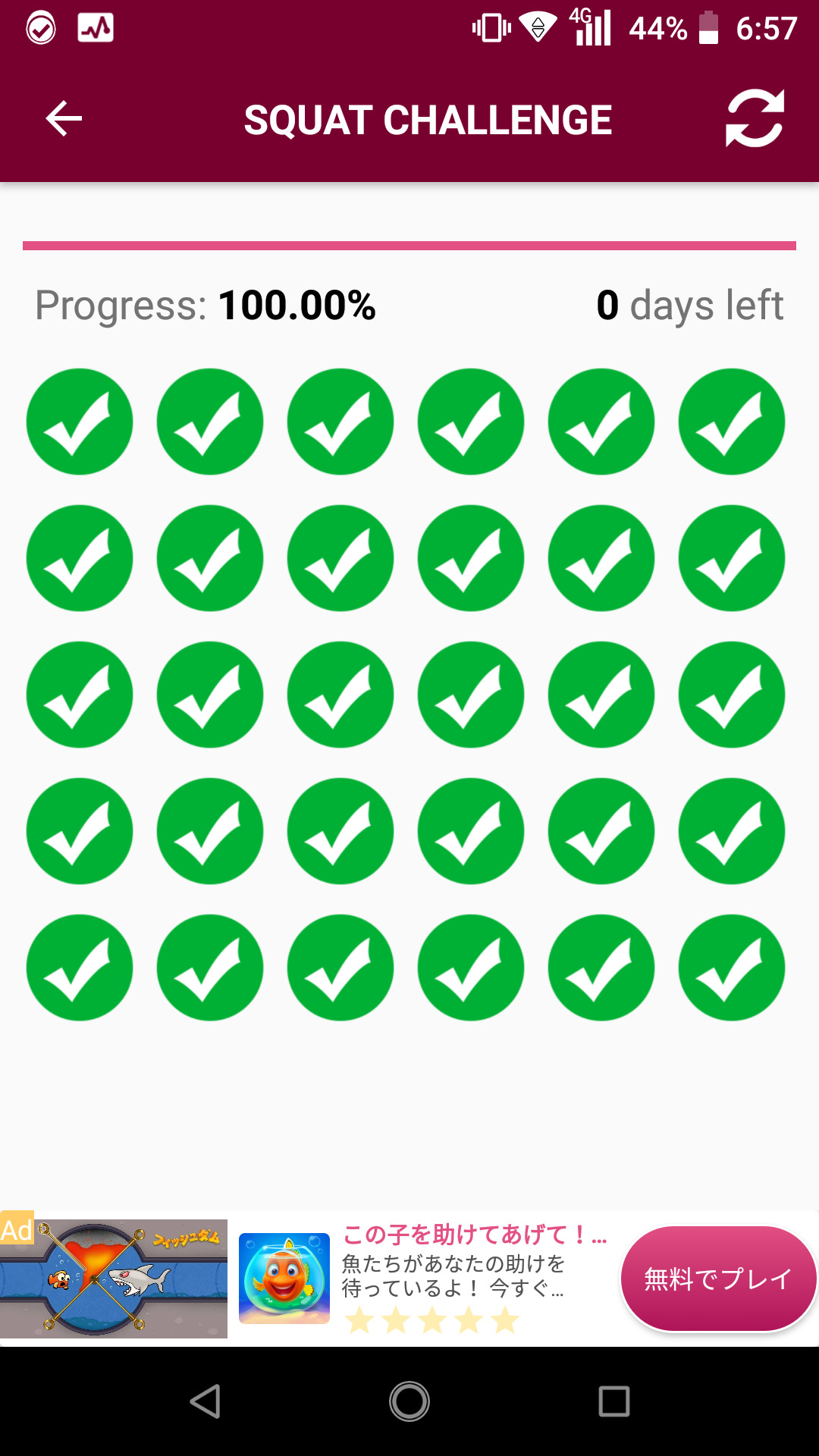Image resolution: width=819 pixels, height=1456 pixels.
Task: Open the recent apps overview
Action: click(x=613, y=1401)
